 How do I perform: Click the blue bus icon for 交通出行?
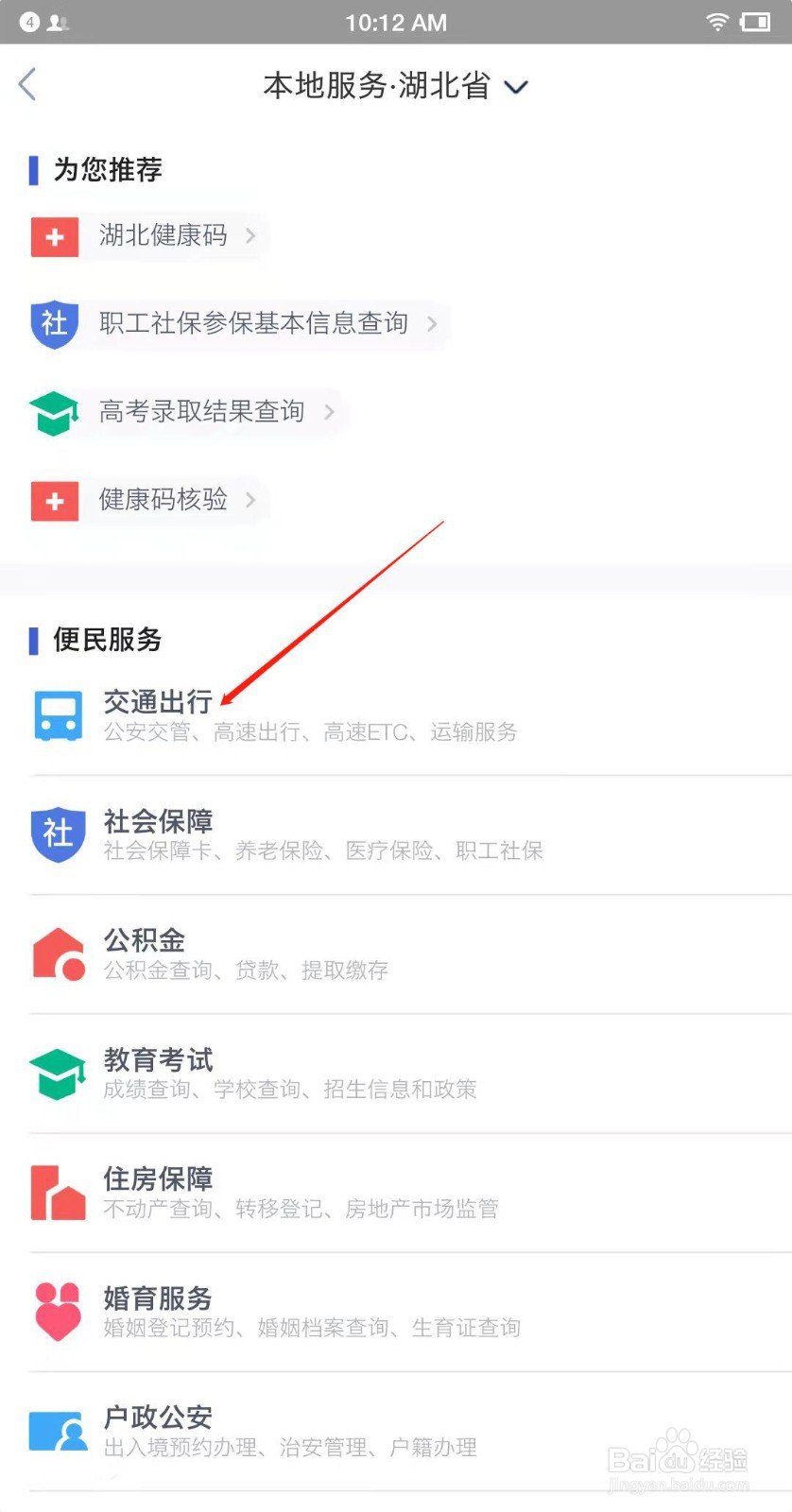click(58, 715)
